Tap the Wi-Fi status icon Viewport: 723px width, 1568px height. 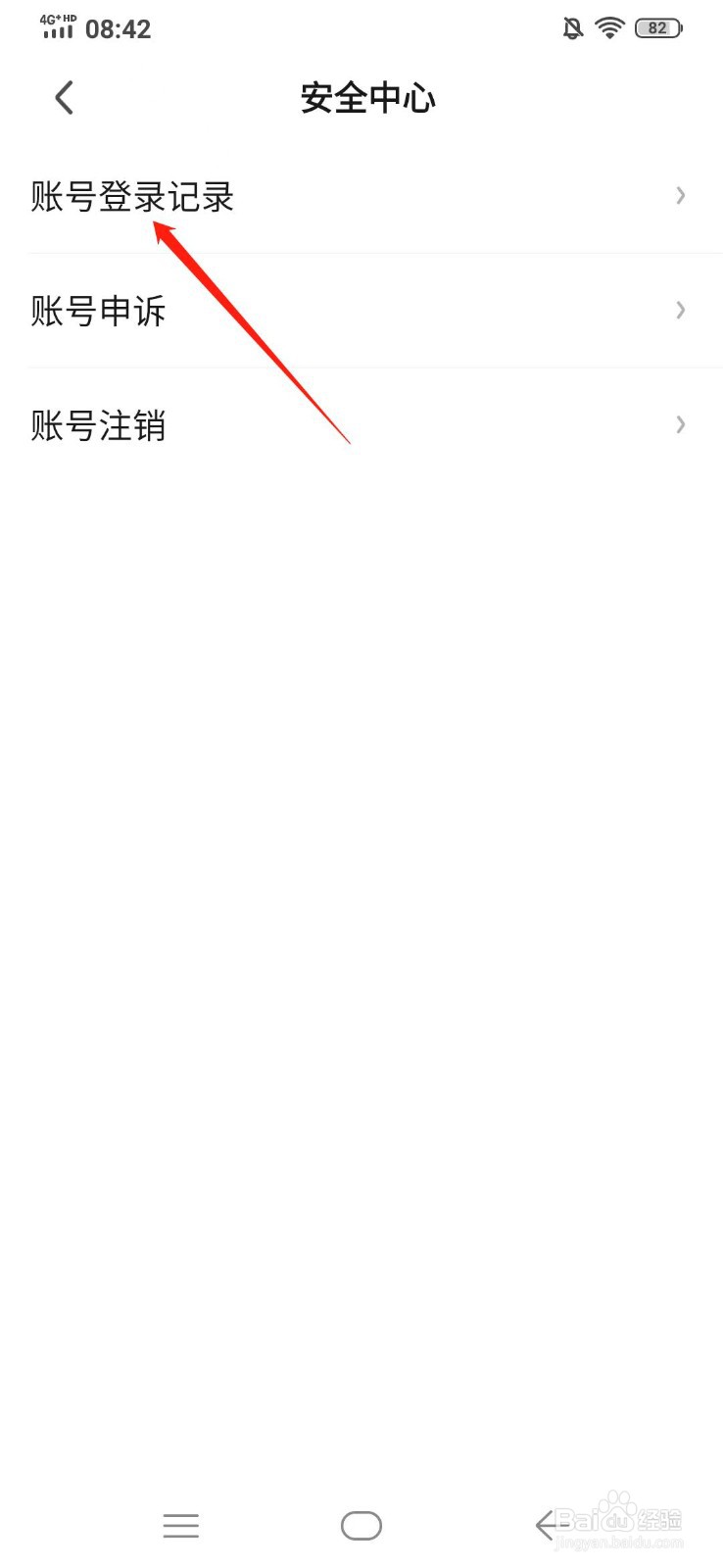pos(609,27)
